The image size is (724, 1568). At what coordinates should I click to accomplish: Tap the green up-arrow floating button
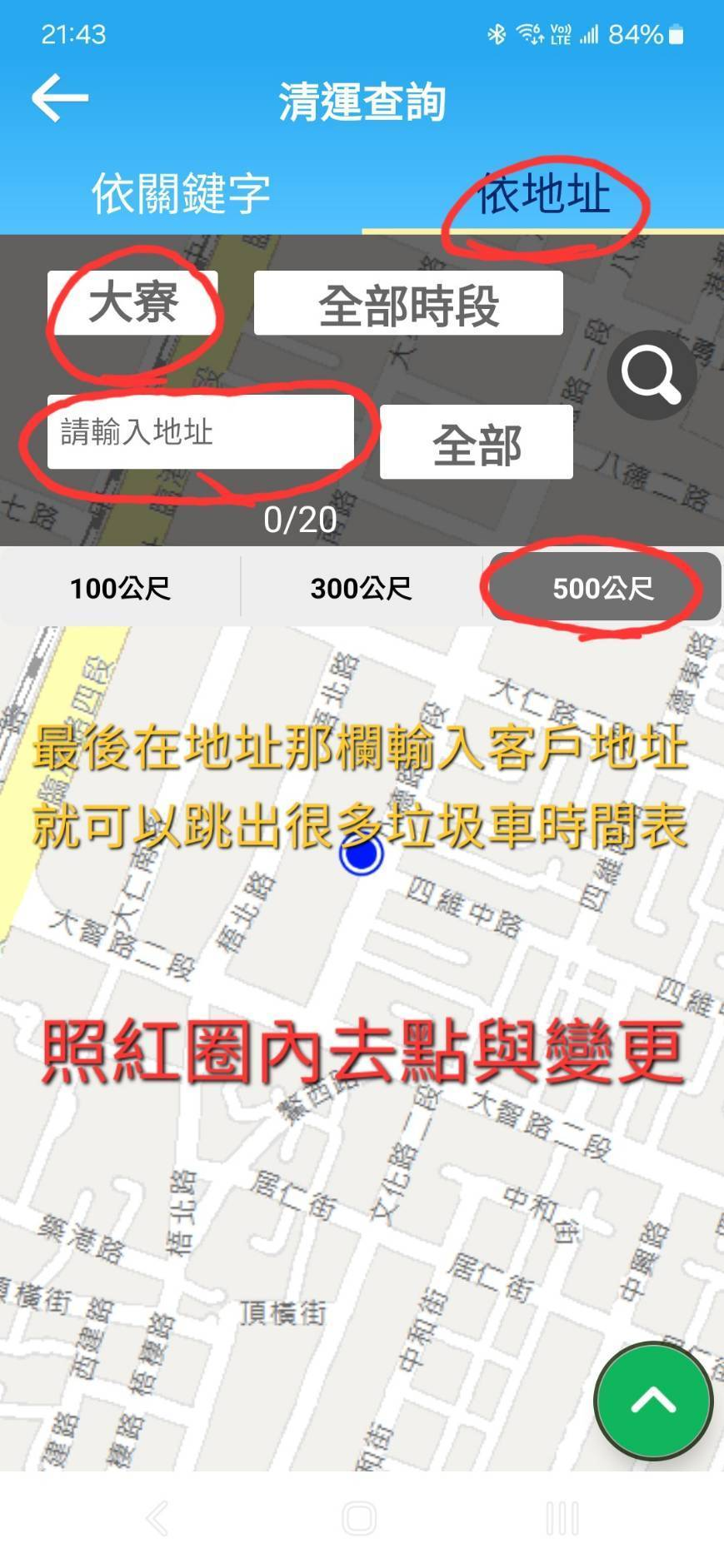[653, 1401]
